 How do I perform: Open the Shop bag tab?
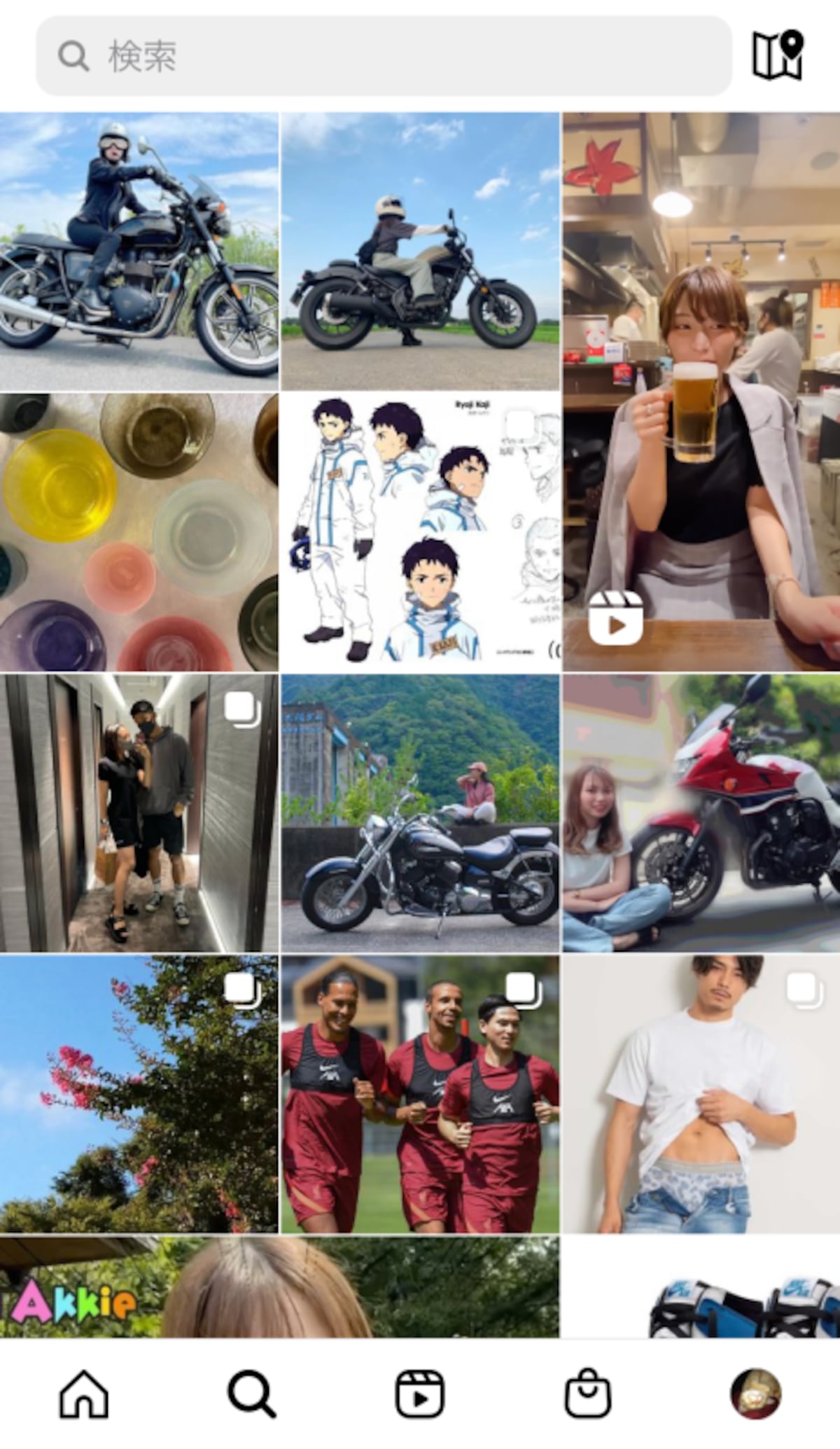pos(587,1394)
